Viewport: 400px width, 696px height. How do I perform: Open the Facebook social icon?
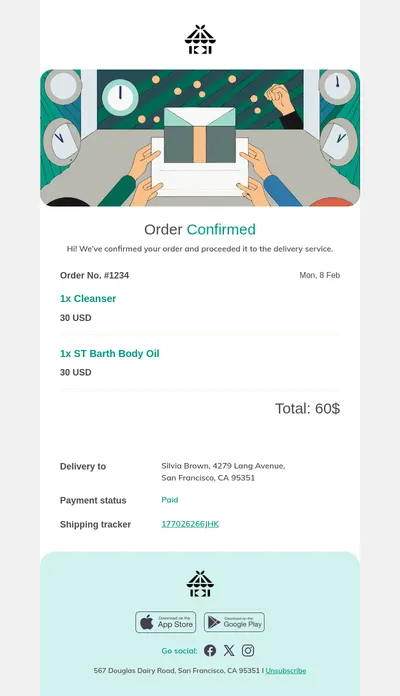coord(210,650)
